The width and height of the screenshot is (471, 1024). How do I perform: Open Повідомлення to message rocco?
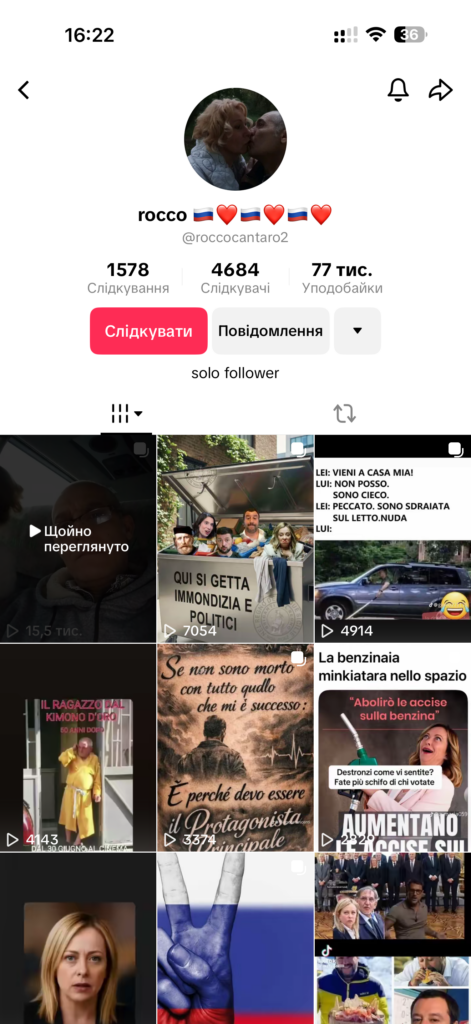pyautogui.click(x=270, y=331)
